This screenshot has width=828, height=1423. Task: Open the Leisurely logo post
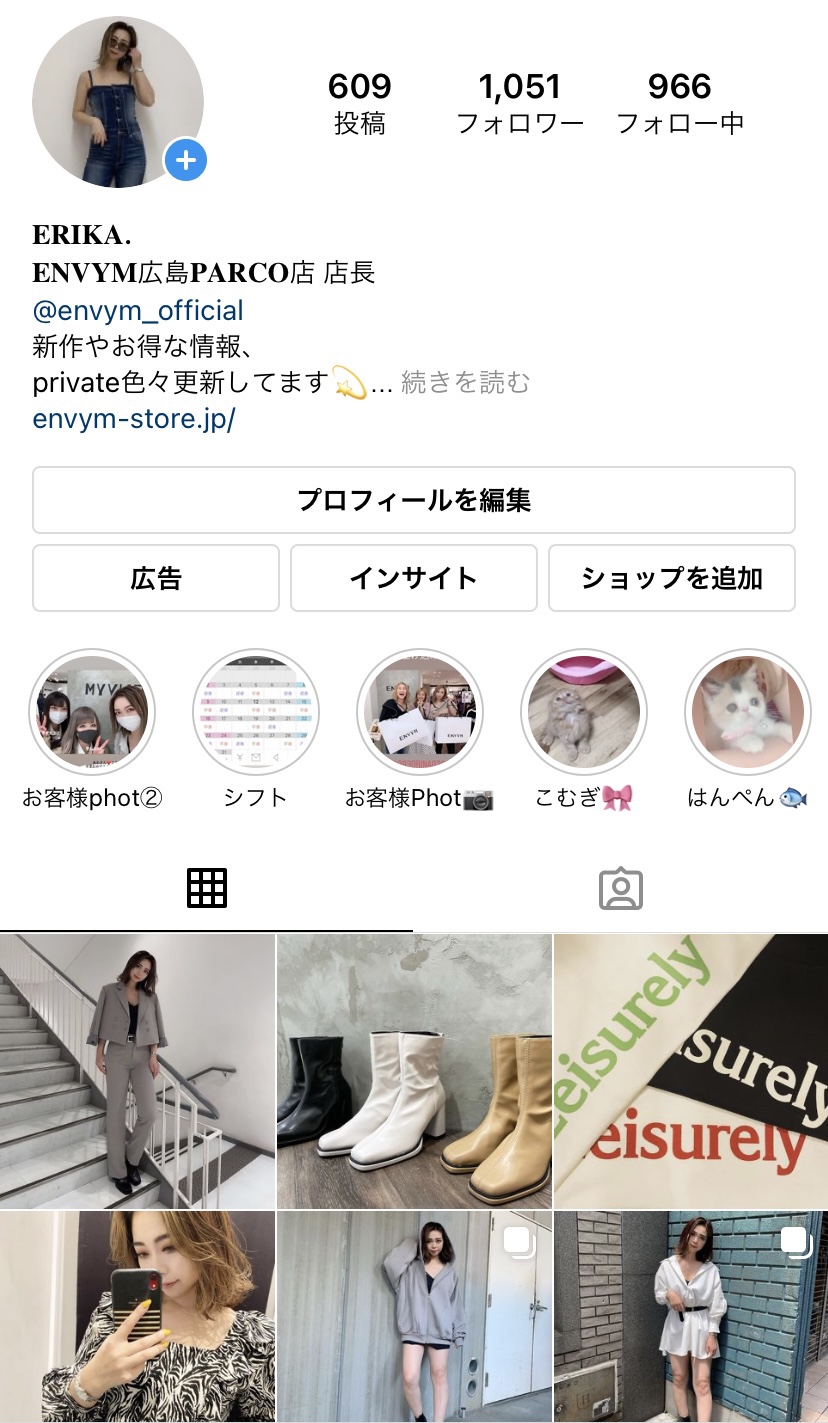click(x=691, y=1071)
